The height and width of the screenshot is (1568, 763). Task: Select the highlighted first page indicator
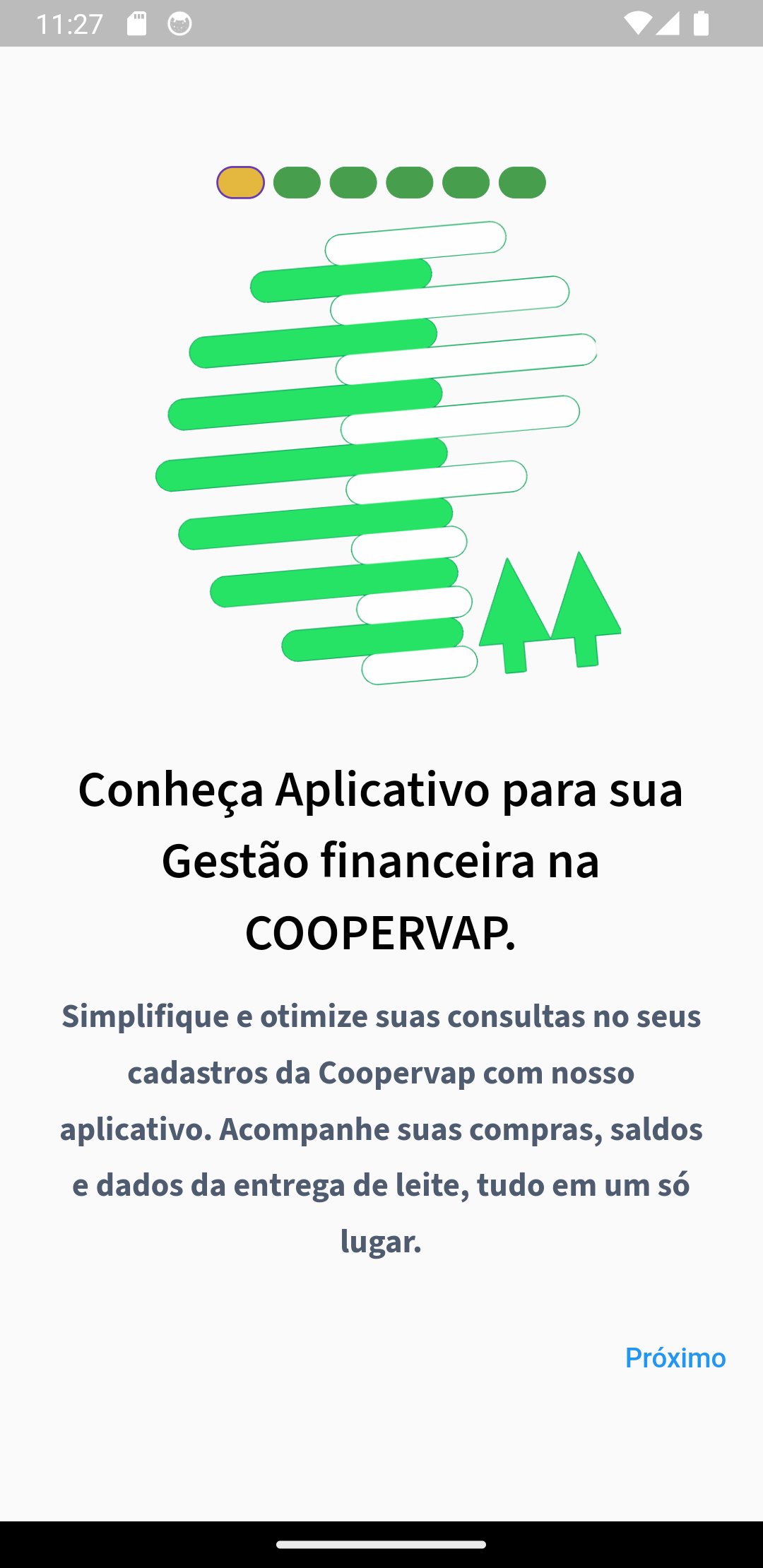coord(240,182)
